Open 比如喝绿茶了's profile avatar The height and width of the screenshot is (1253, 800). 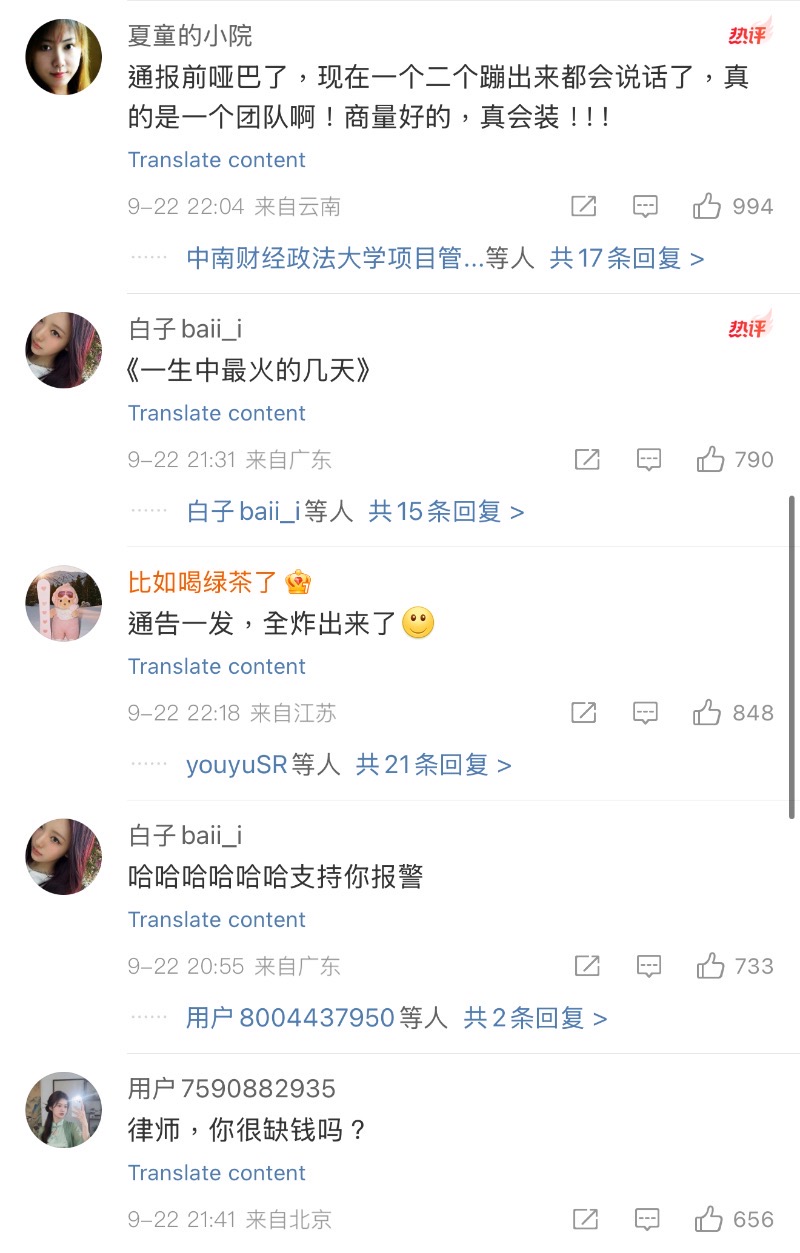[x=63, y=603]
